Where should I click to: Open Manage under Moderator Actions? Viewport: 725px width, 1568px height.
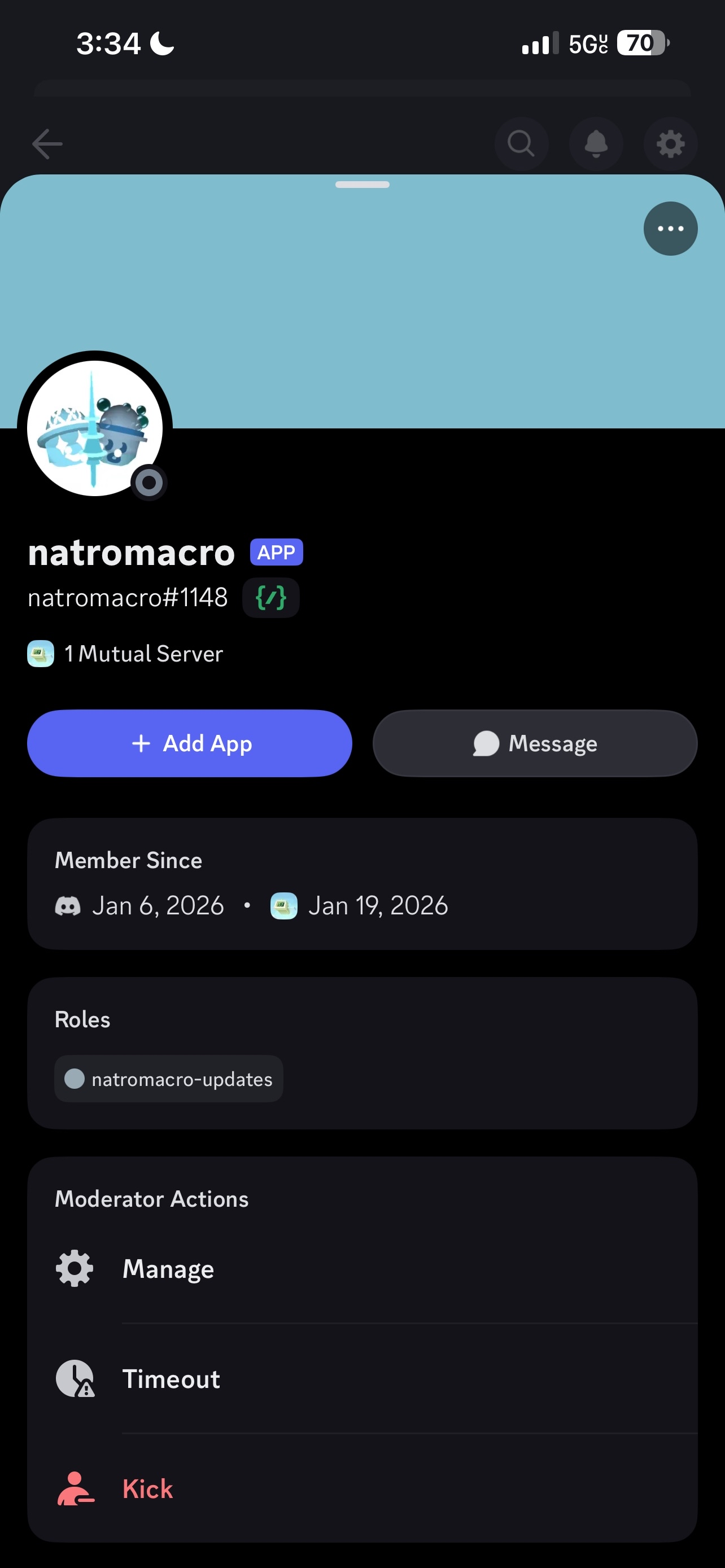tap(168, 1268)
